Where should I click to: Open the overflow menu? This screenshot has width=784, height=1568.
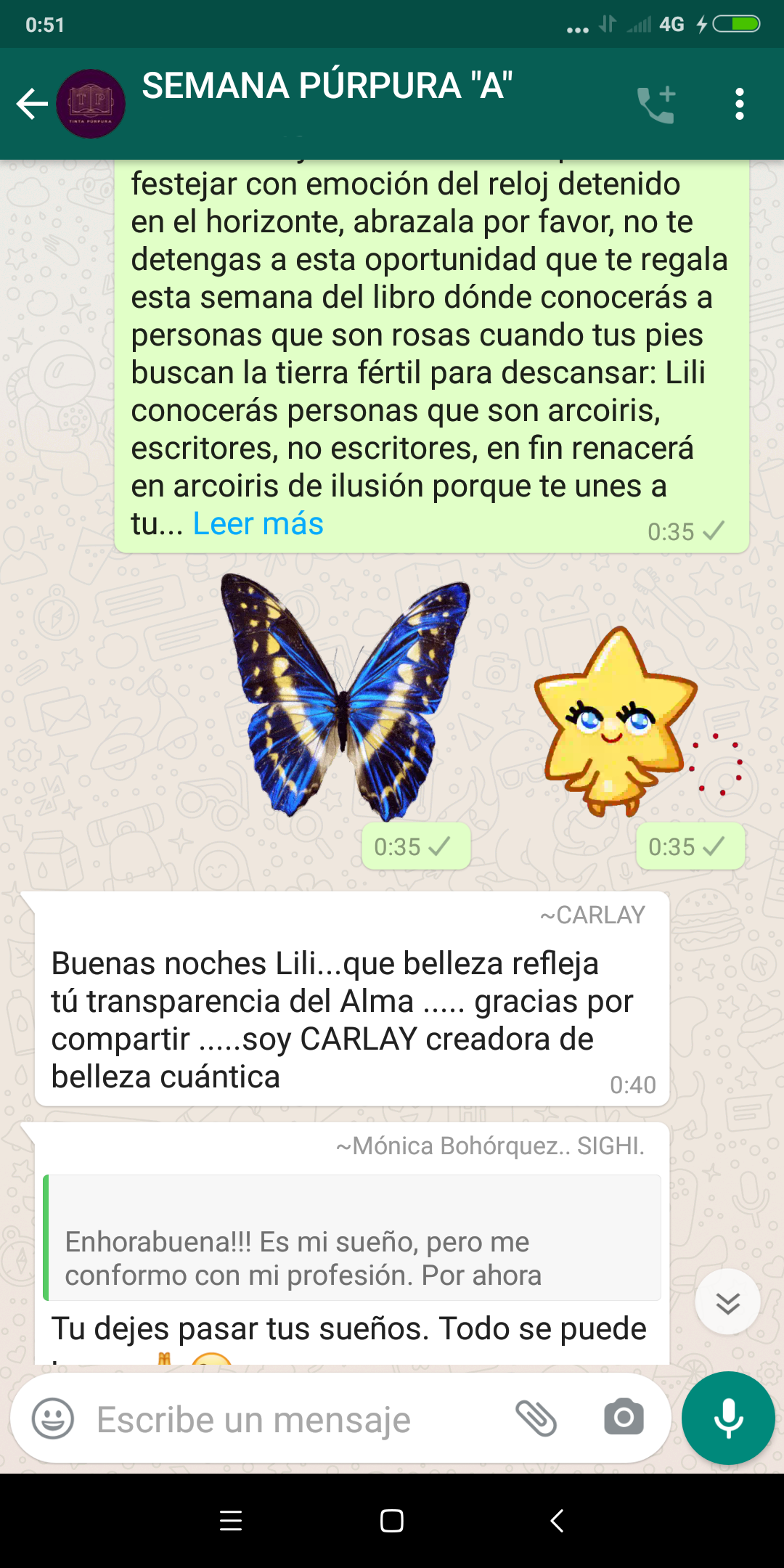point(739,105)
